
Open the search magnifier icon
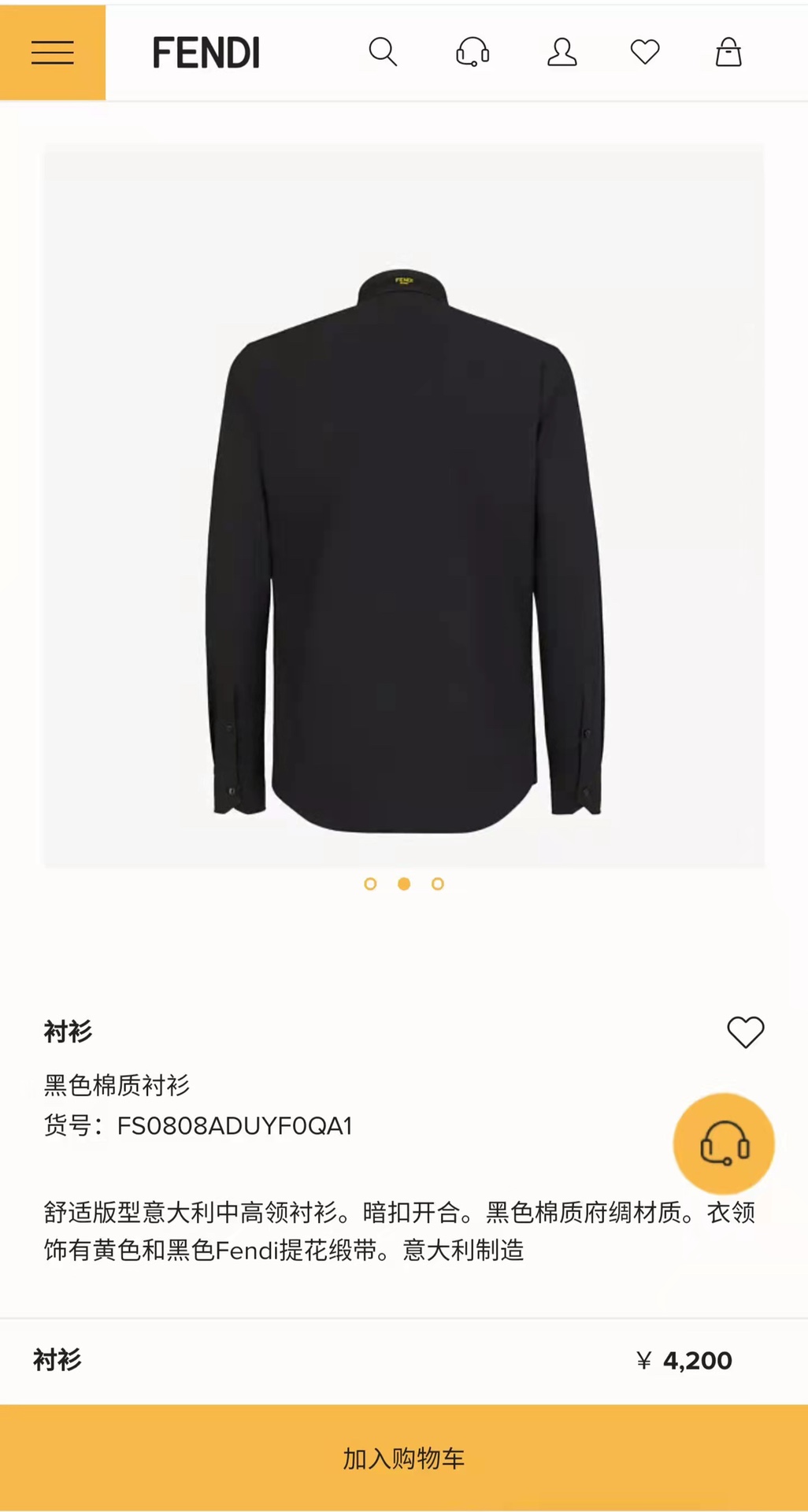tap(383, 53)
